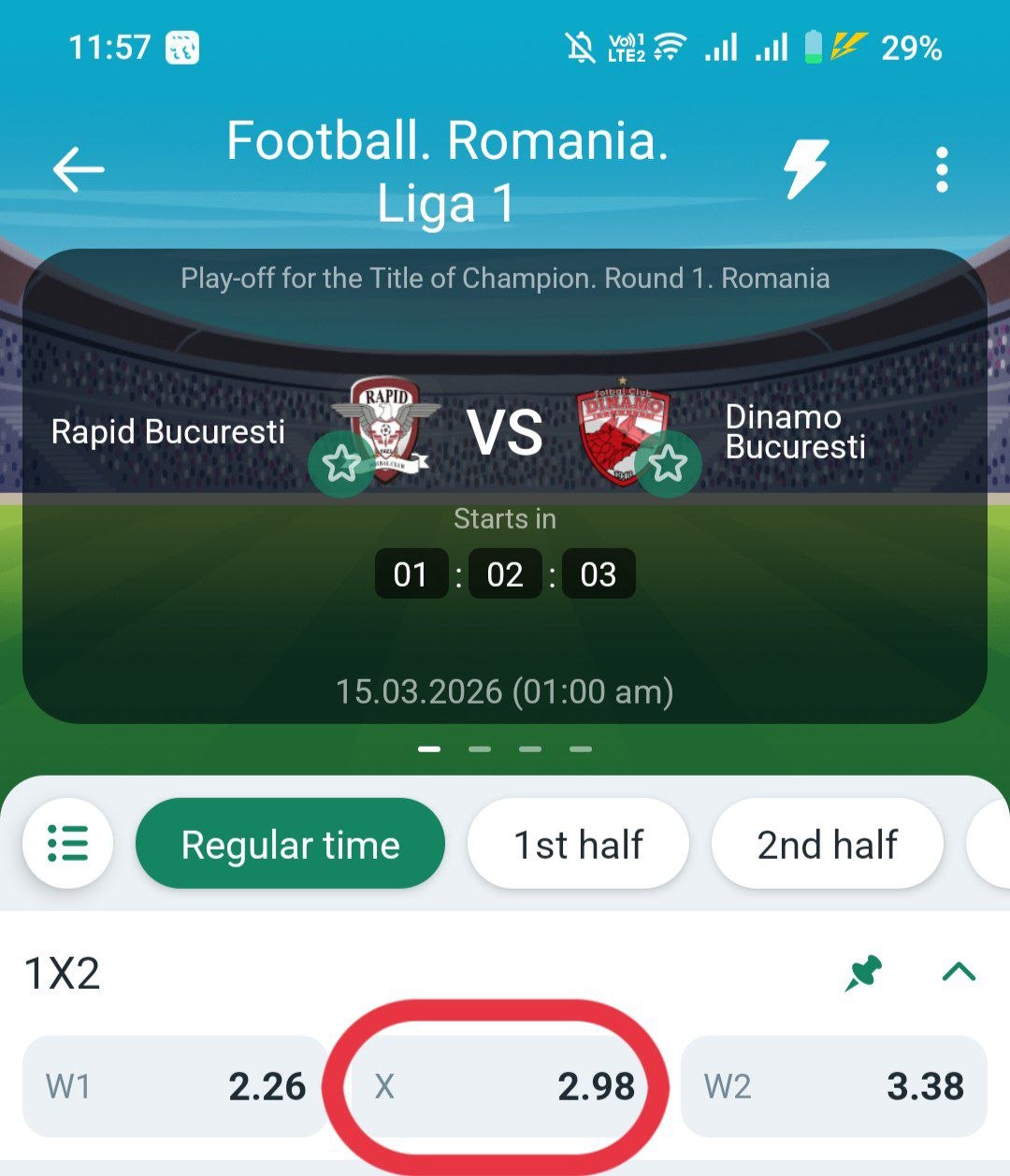Open the markets list icon
This screenshot has height=1176, width=1010.
67,844
